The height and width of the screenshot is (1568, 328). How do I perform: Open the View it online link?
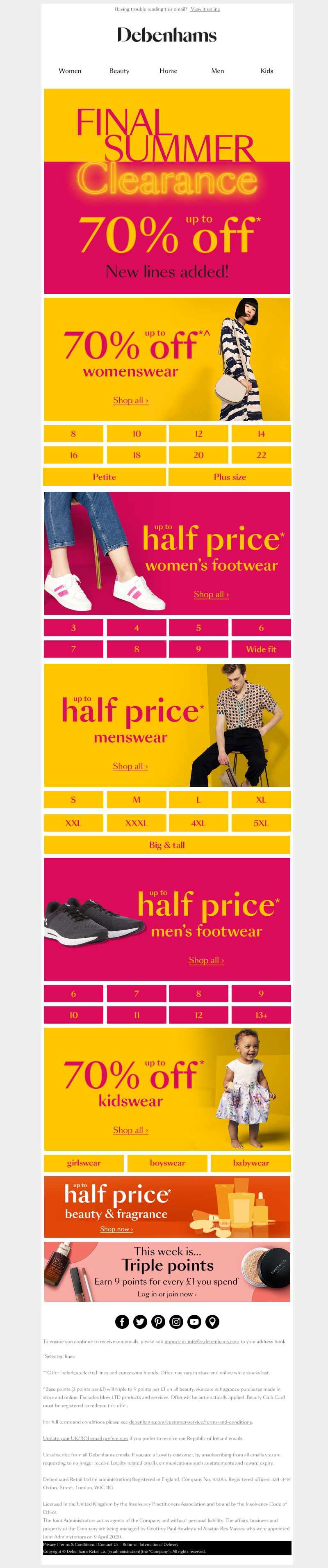coord(205,9)
